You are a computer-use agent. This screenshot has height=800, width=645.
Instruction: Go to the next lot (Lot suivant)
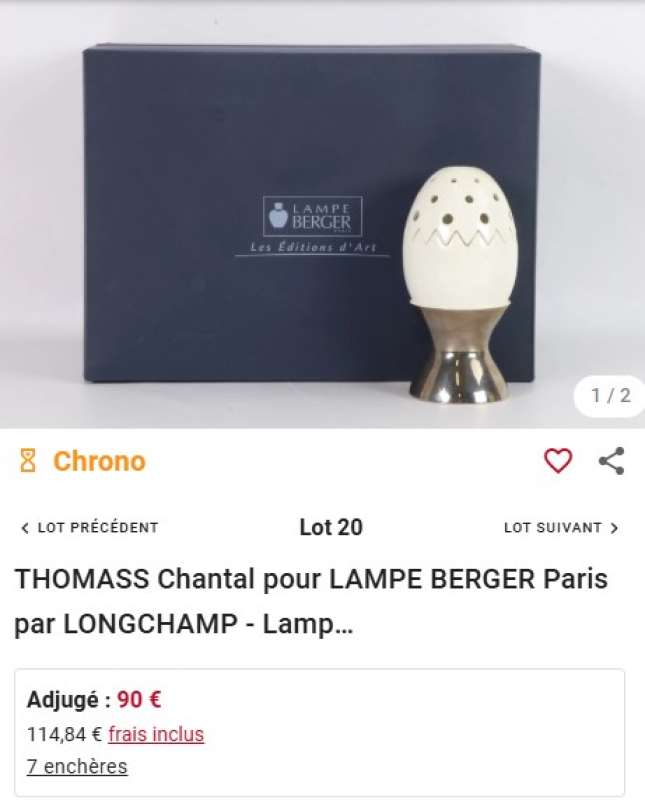561,527
